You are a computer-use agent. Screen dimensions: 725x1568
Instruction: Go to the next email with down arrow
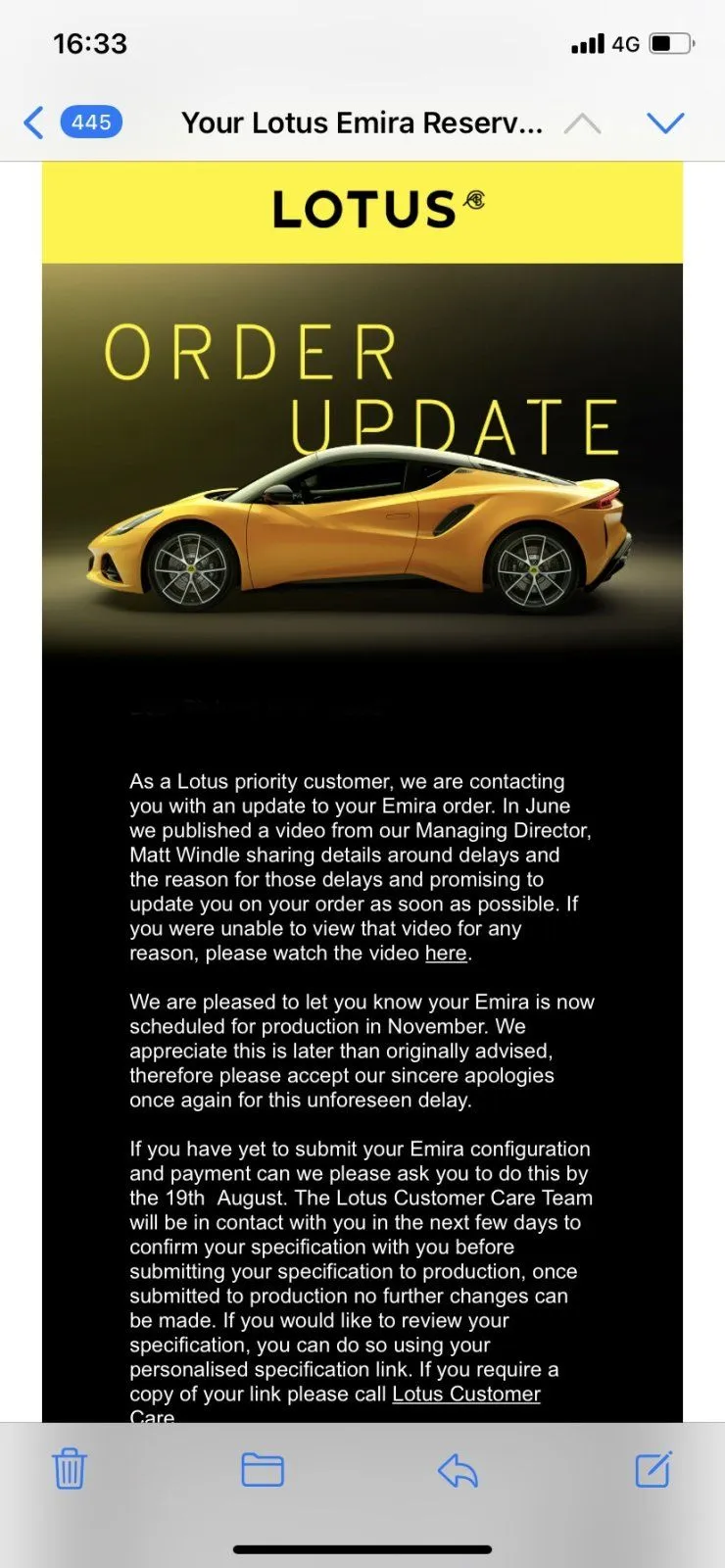pyautogui.click(x=665, y=122)
